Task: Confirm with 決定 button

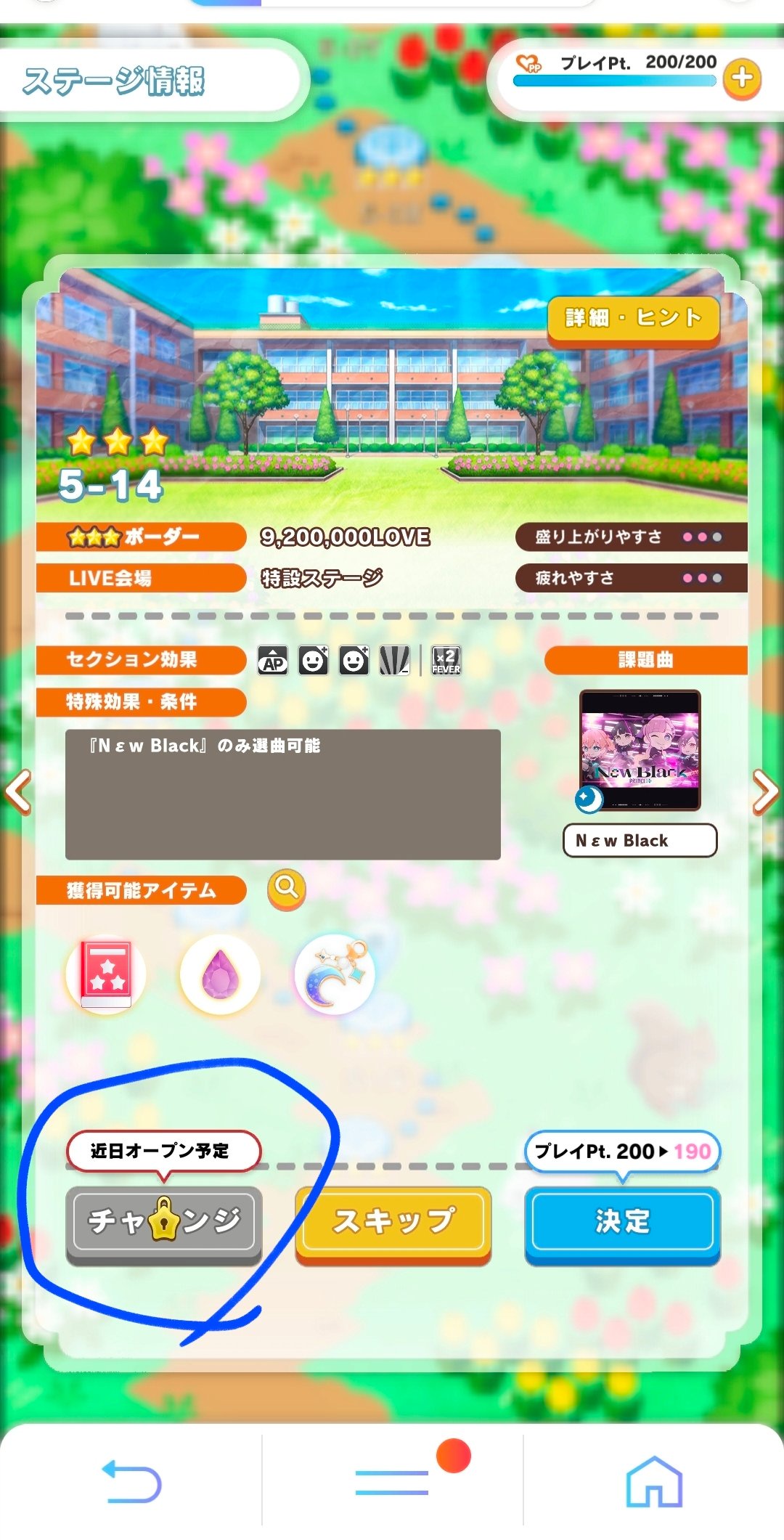Action: pyautogui.click(x=622, y=1222)
